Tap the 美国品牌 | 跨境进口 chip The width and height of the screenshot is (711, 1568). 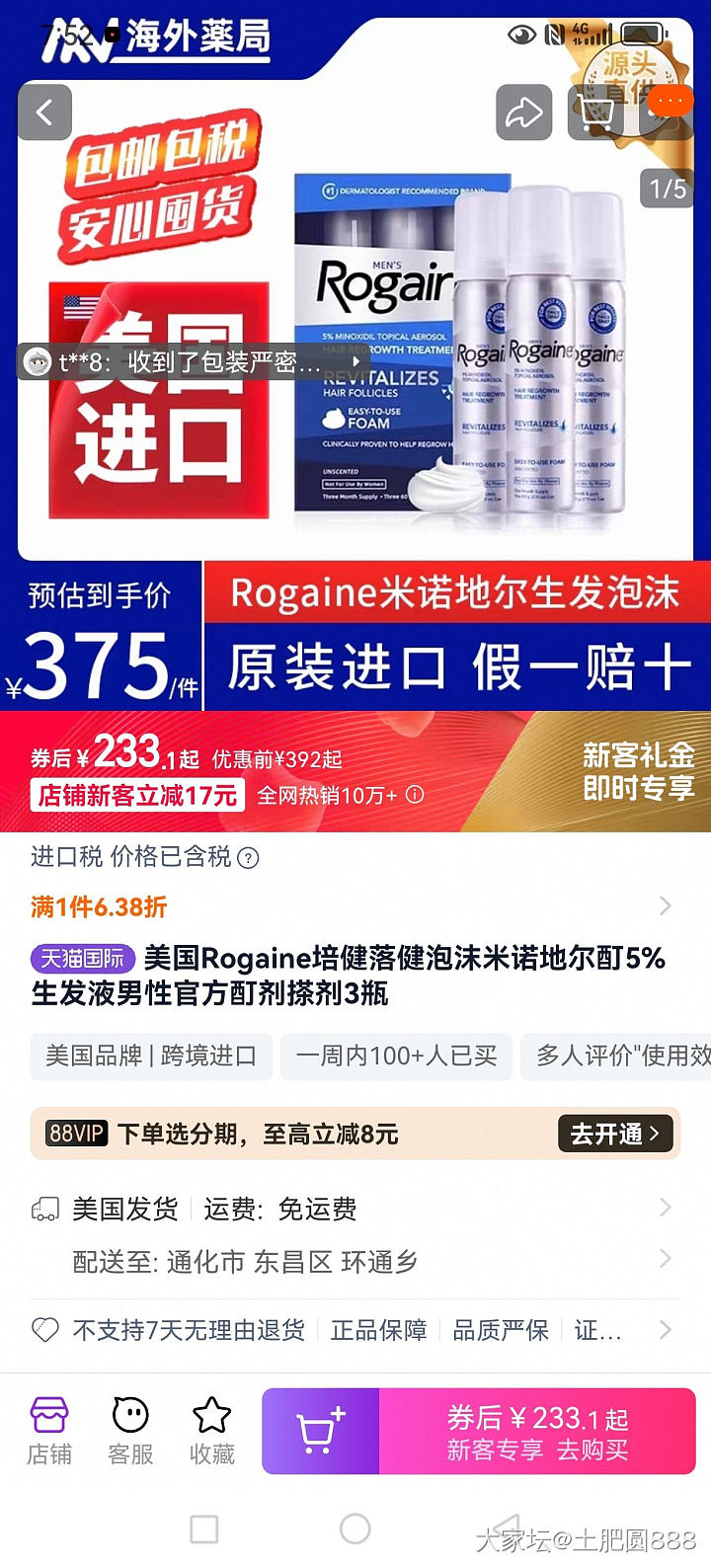point(151,1056)
